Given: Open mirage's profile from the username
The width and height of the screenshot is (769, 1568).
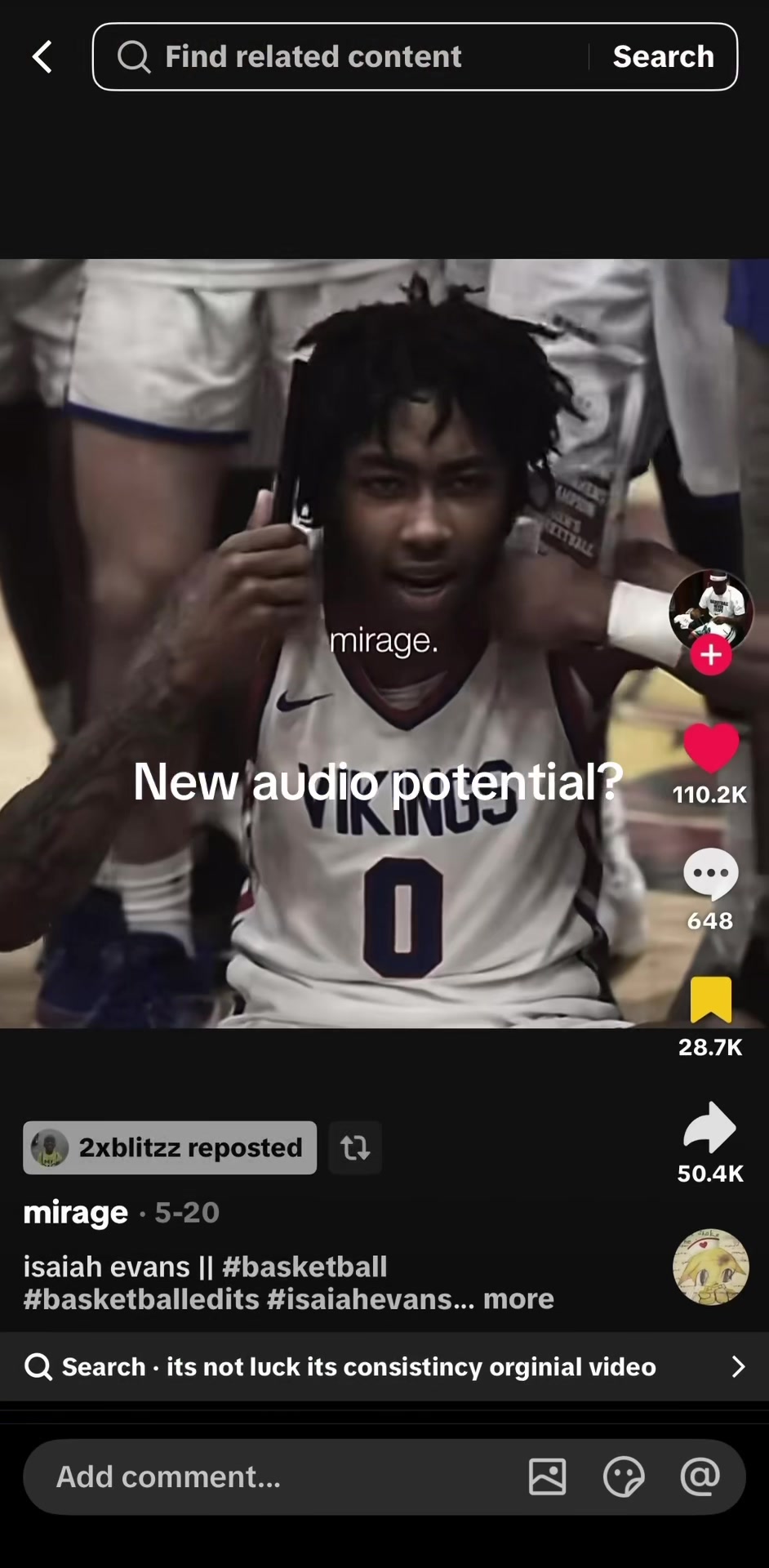Looking at the screenshot, I should tap(76, 1212).
